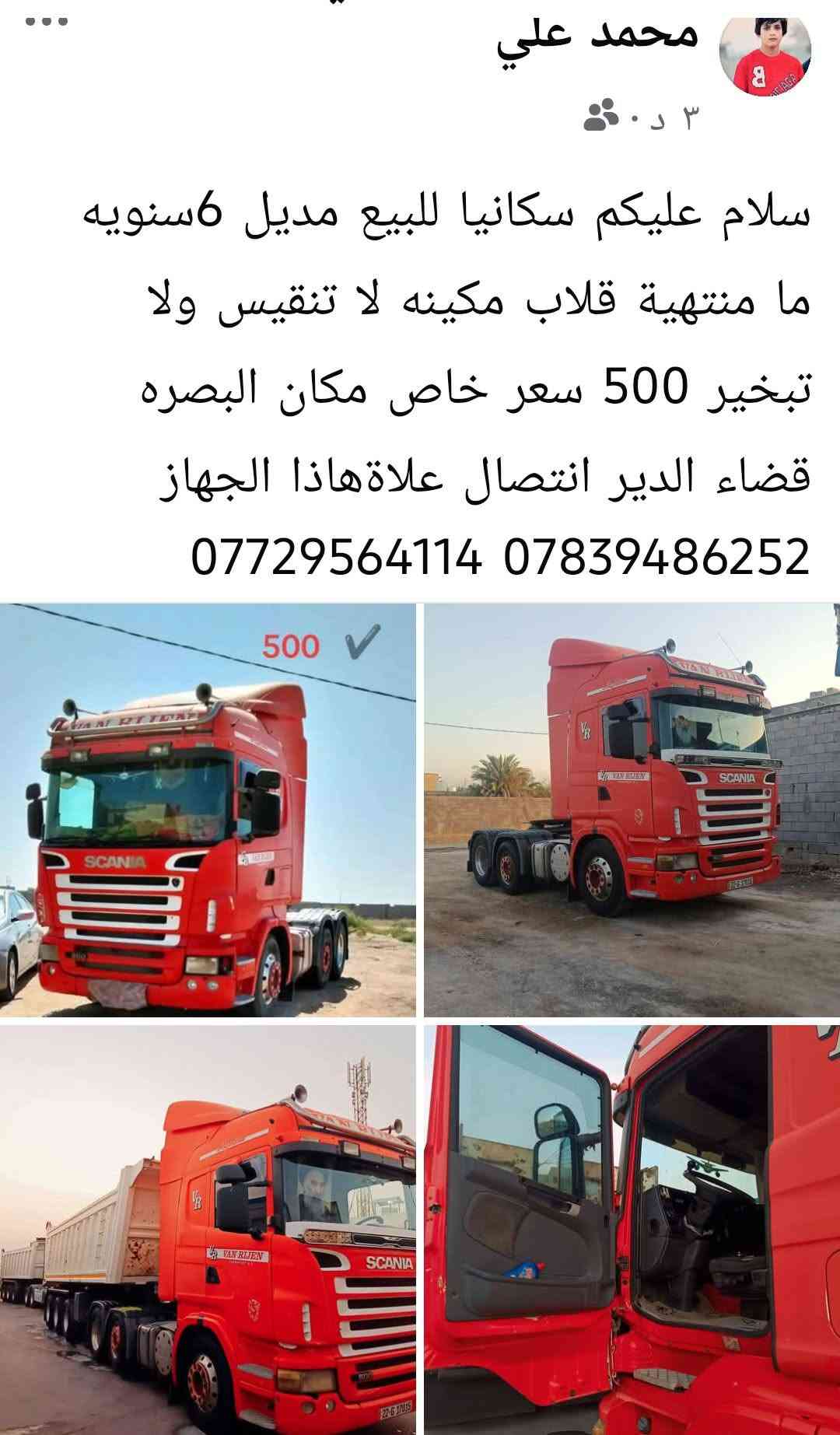840x1435 pixels.
Task: Open the post's three-dot options menu
Action: [47, 21]
